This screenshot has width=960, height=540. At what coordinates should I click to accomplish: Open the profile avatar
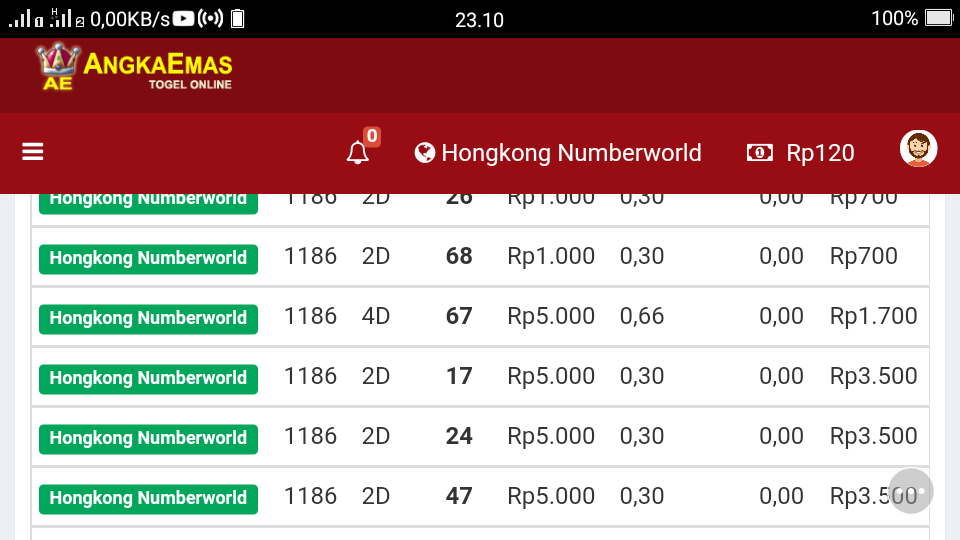[918, 150]
